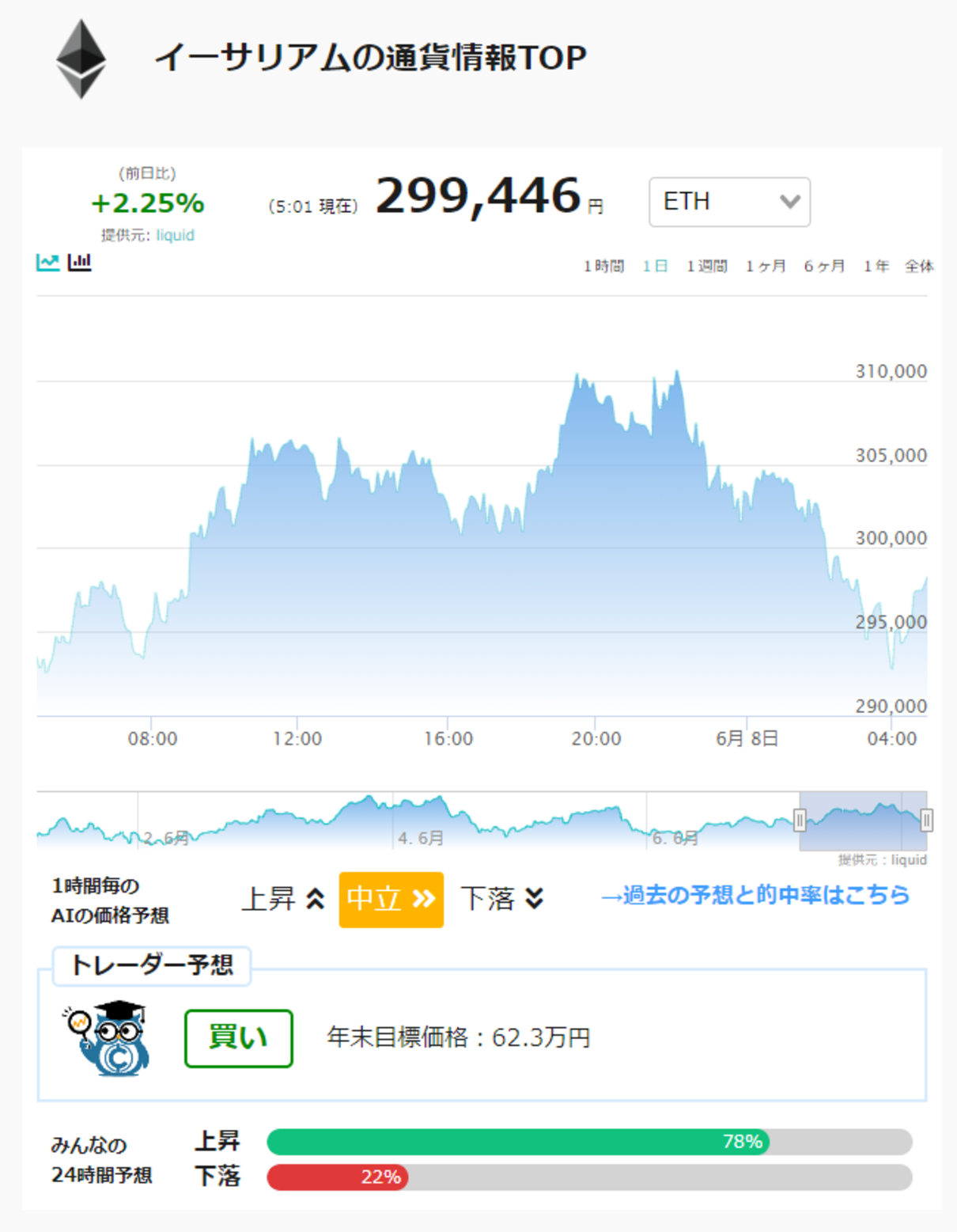Open the liquid provider link
This screenshot has height=1232, width=957.
(175, 235)
